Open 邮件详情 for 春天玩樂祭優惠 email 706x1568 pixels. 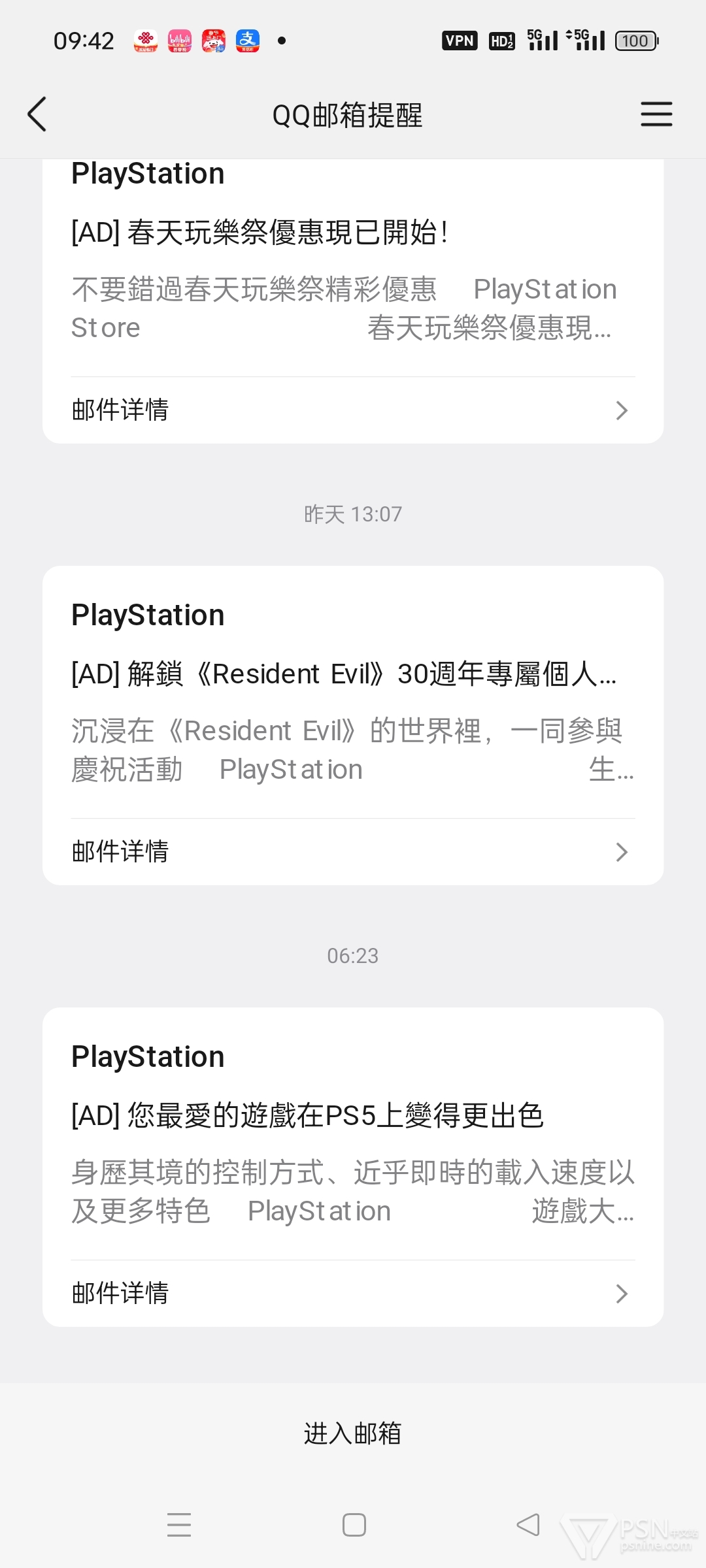352,410
